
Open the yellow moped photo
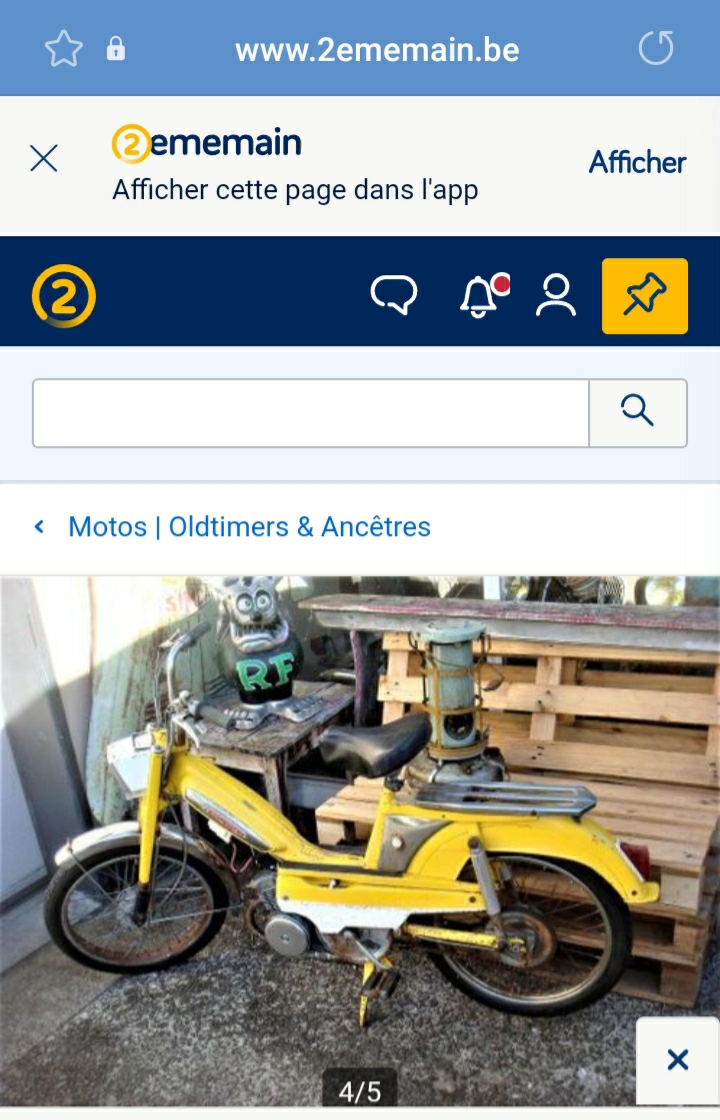coord(360,841)
